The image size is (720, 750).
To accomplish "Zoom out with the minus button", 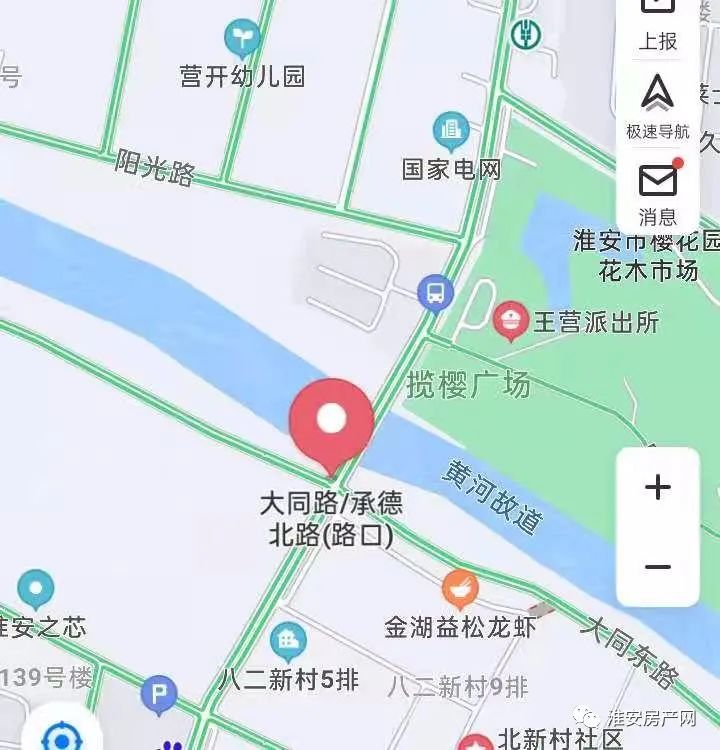I will click(x=657, y=567).
